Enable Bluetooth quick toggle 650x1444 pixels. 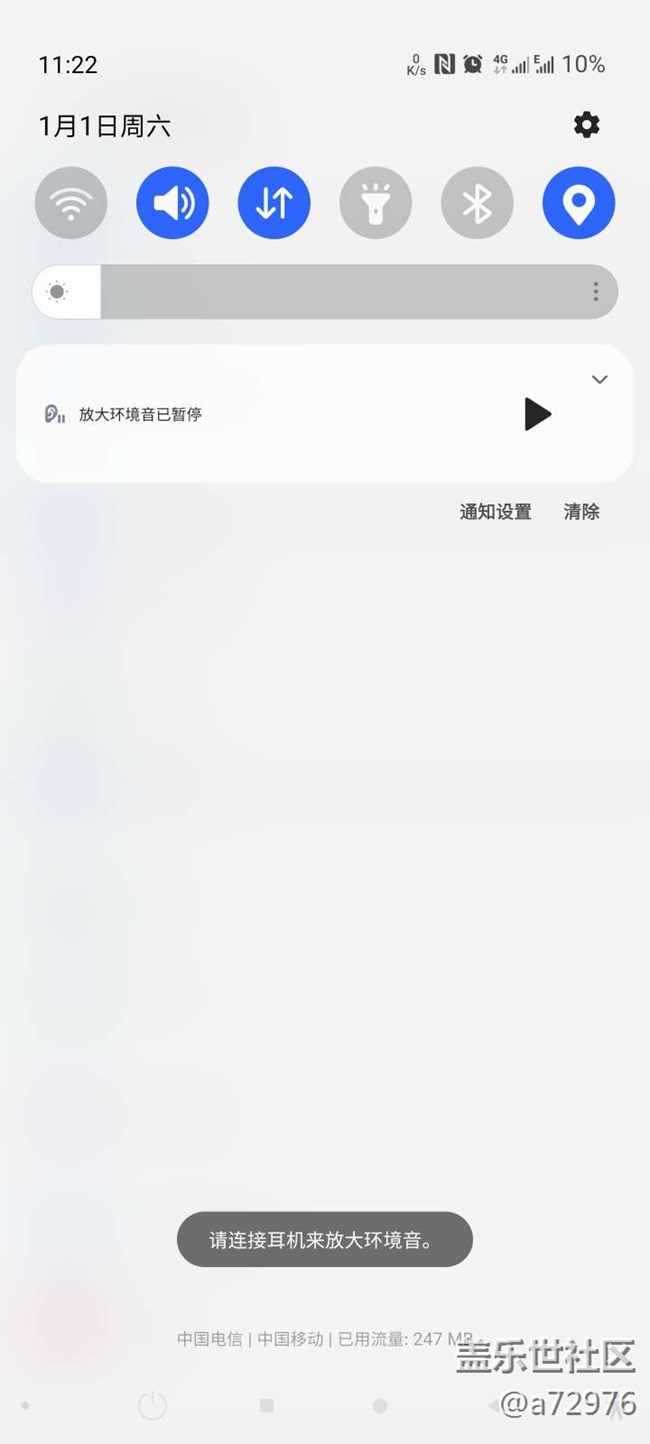(477, 203)
